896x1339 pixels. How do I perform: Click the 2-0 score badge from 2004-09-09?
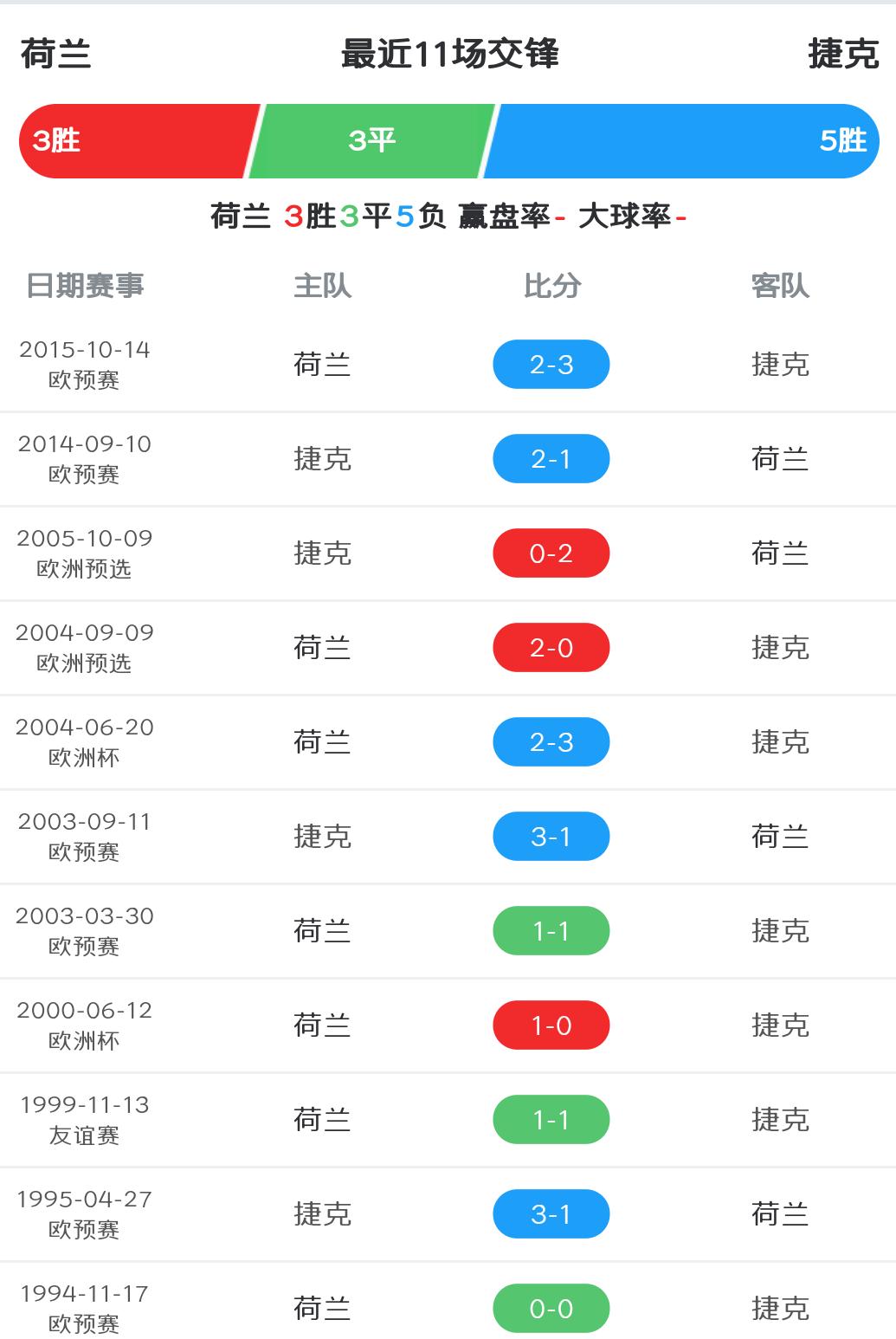tap(551, 646)
